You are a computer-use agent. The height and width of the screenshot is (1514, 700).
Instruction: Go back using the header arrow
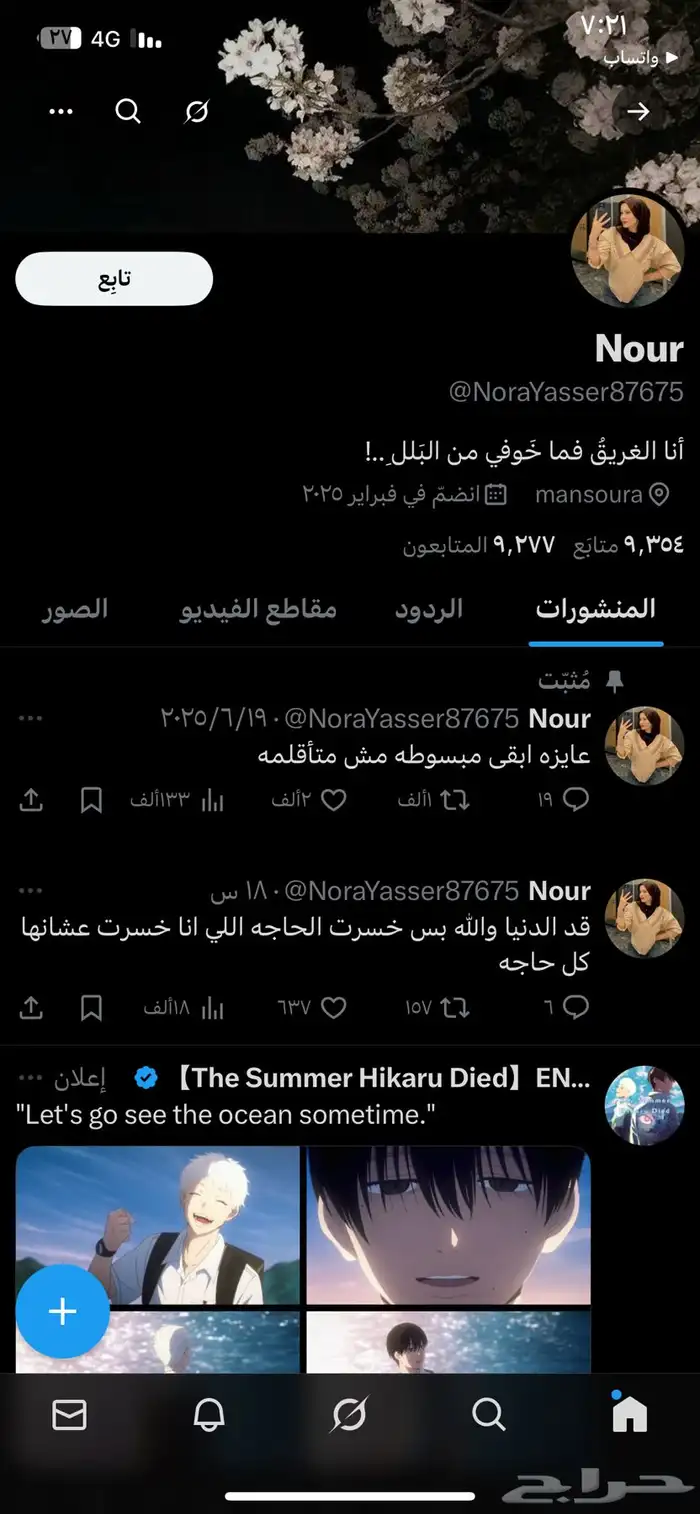[x=638, y=112]
